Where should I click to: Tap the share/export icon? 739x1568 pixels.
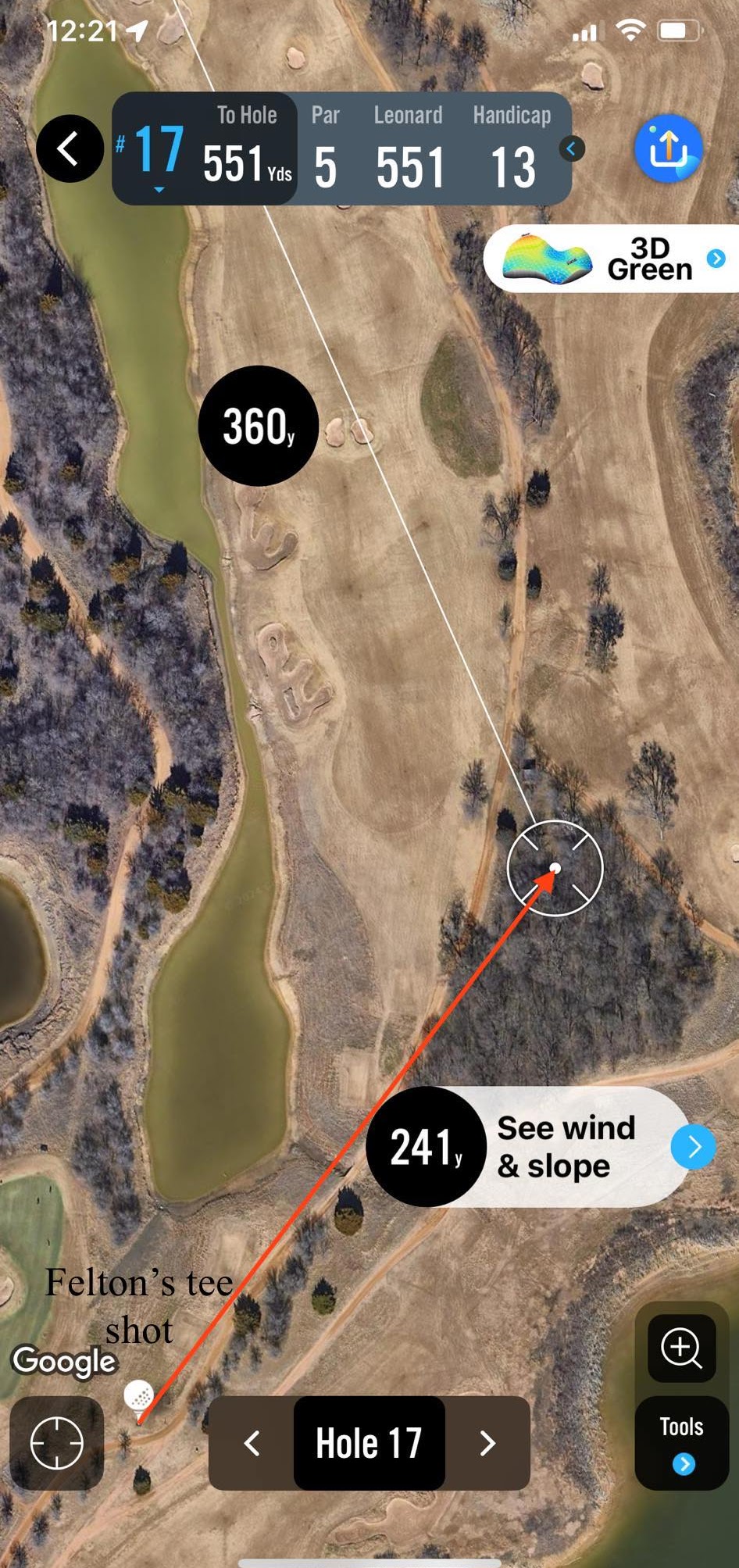[667, 148]
